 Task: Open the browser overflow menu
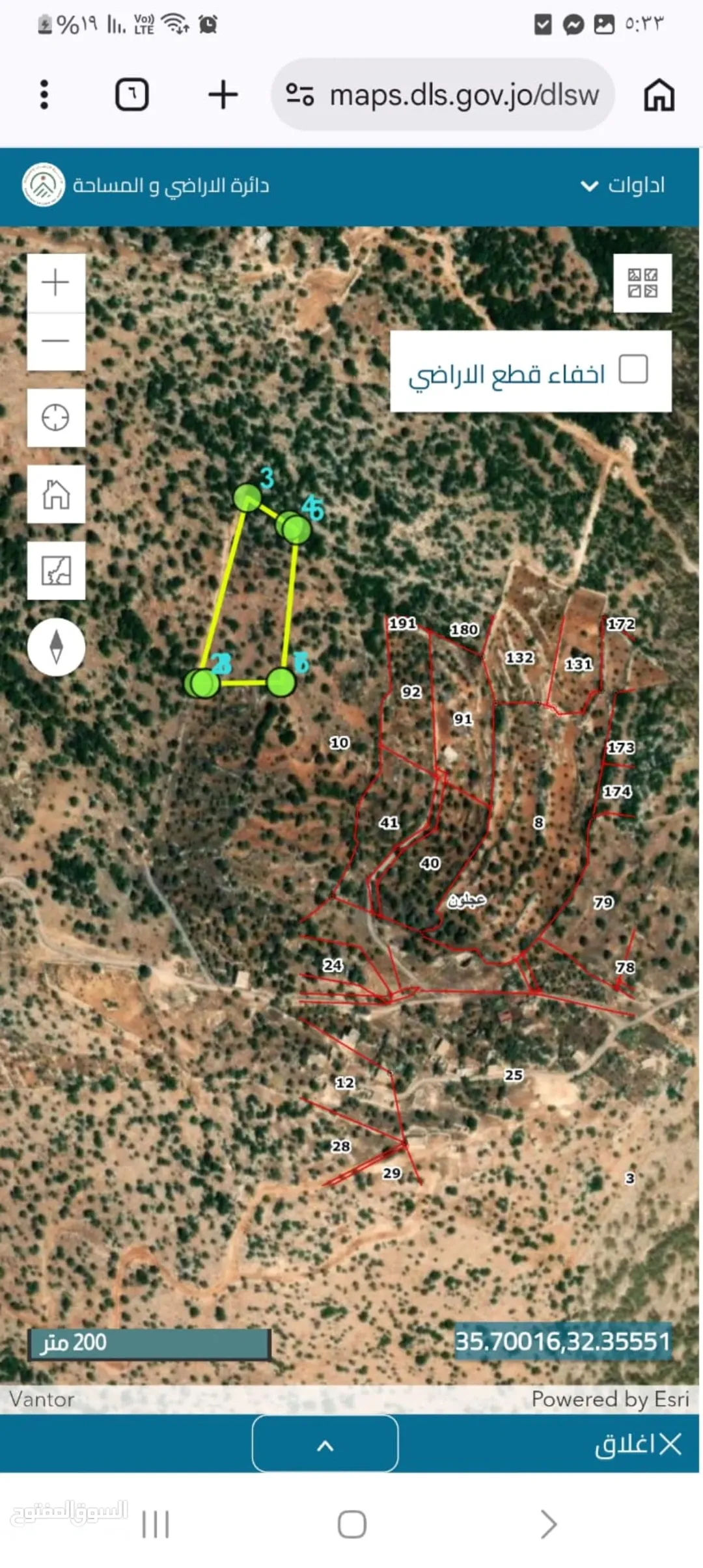pyautogui.click(x=44, y=95)
